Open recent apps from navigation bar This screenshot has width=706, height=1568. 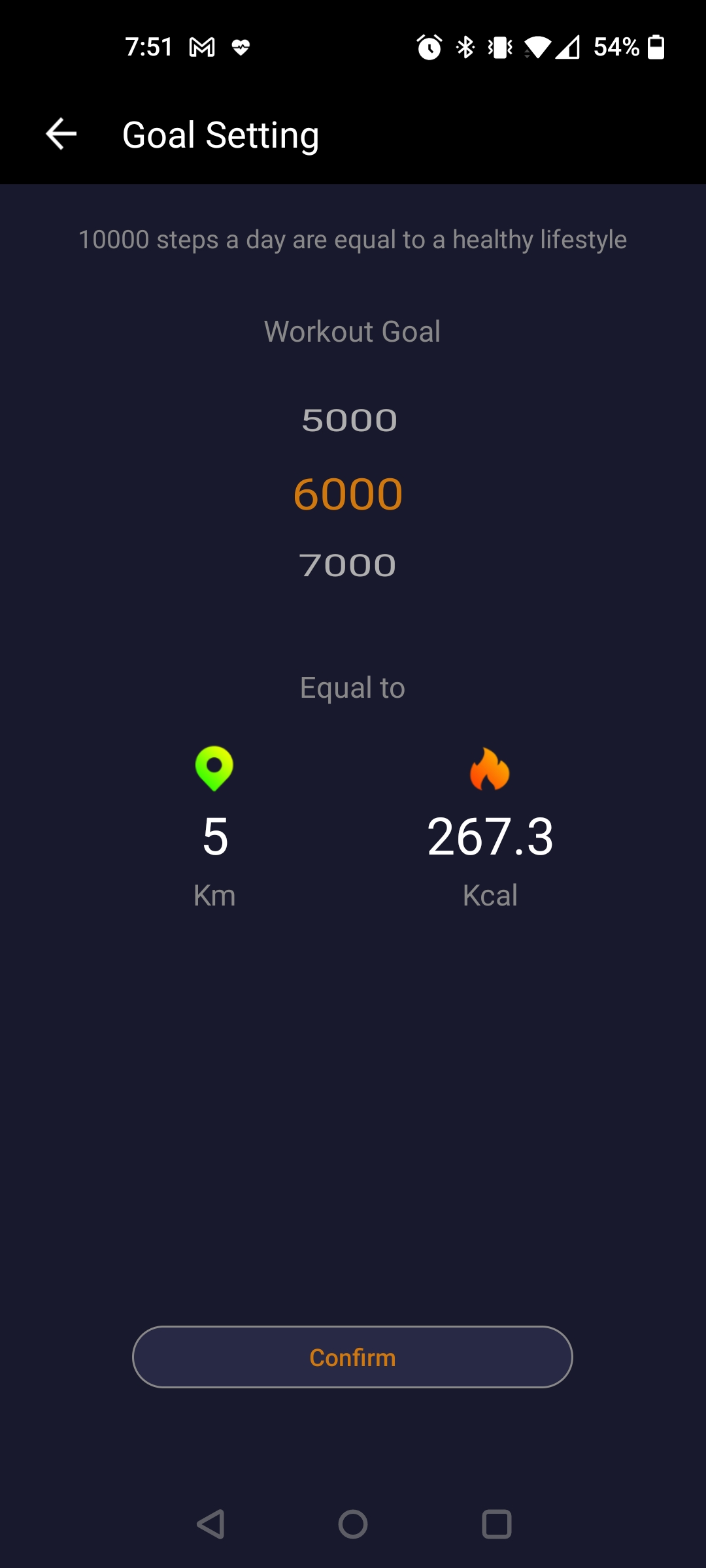tap(496, 1524)
